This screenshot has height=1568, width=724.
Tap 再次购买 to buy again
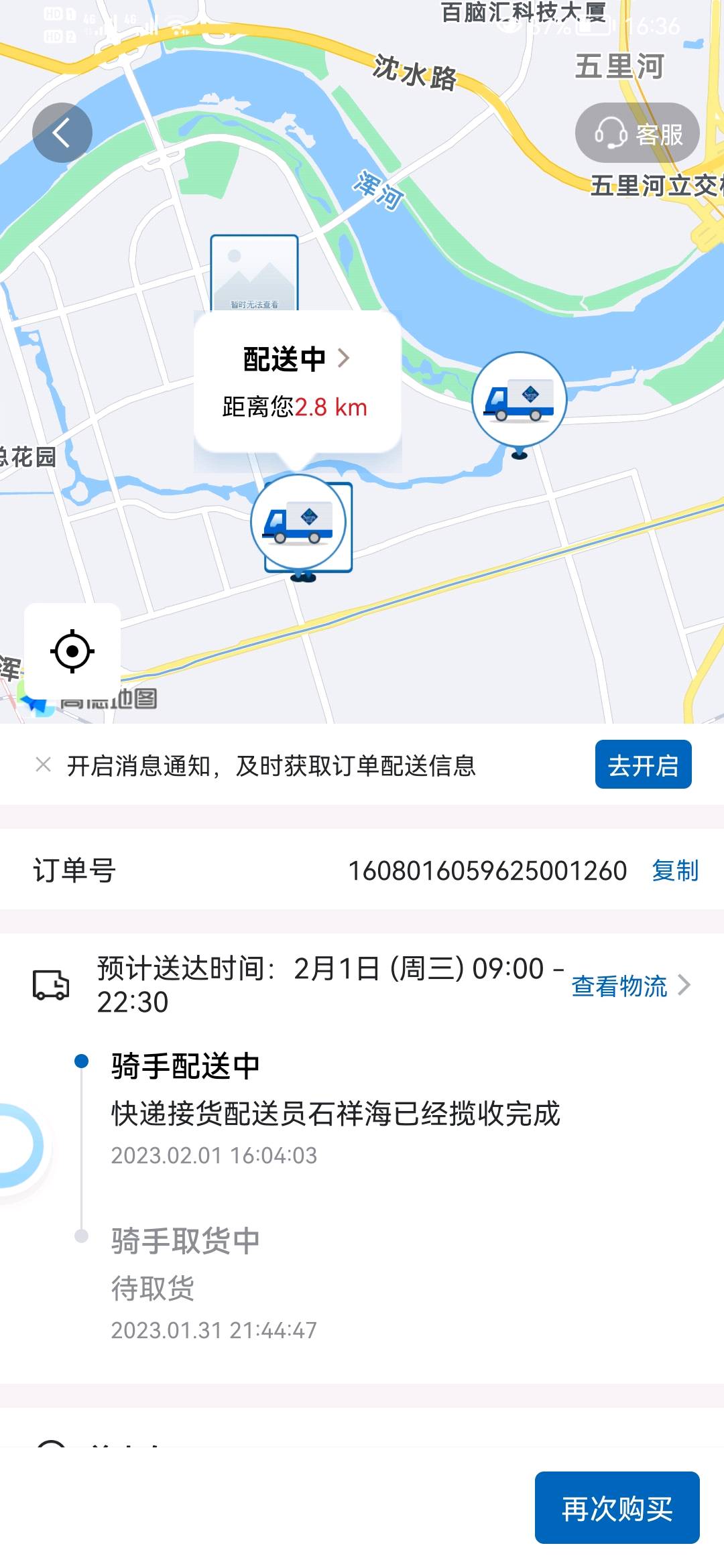coord(617,1509)
